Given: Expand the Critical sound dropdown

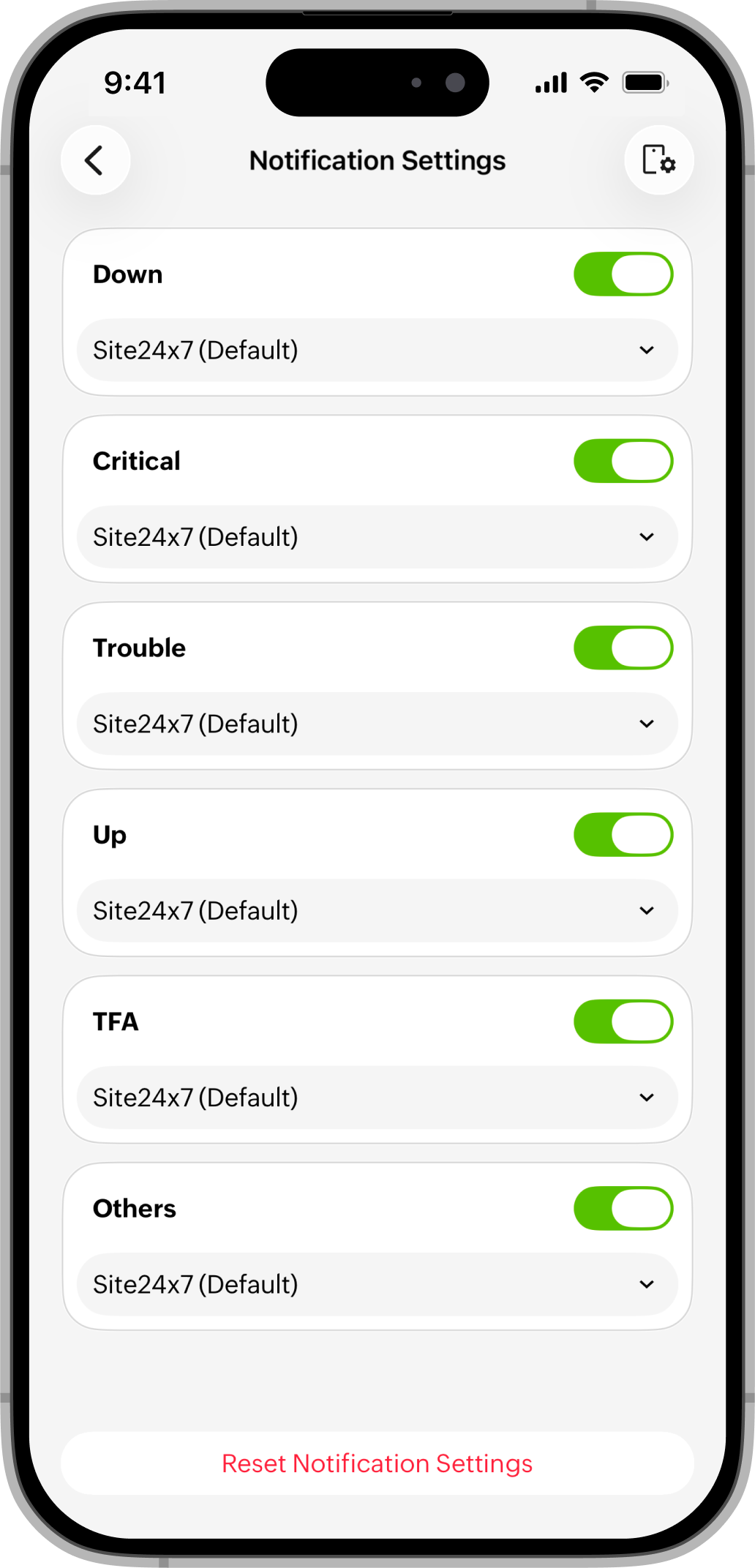Looking at the screenshot, I should tap(377, 537).
